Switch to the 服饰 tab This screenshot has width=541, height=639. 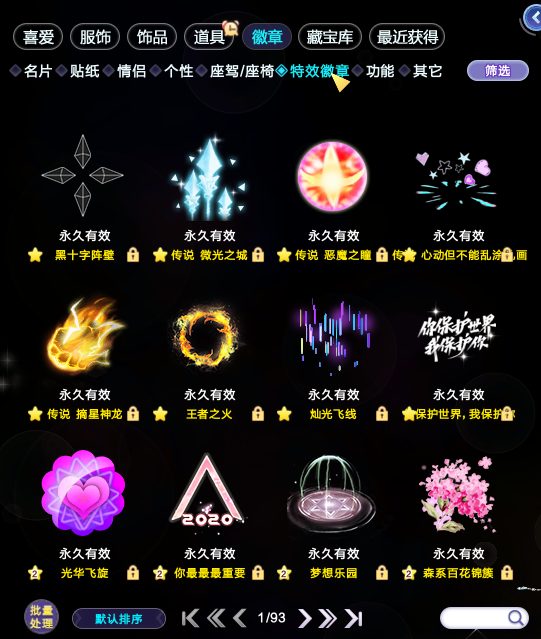point(95,37)
